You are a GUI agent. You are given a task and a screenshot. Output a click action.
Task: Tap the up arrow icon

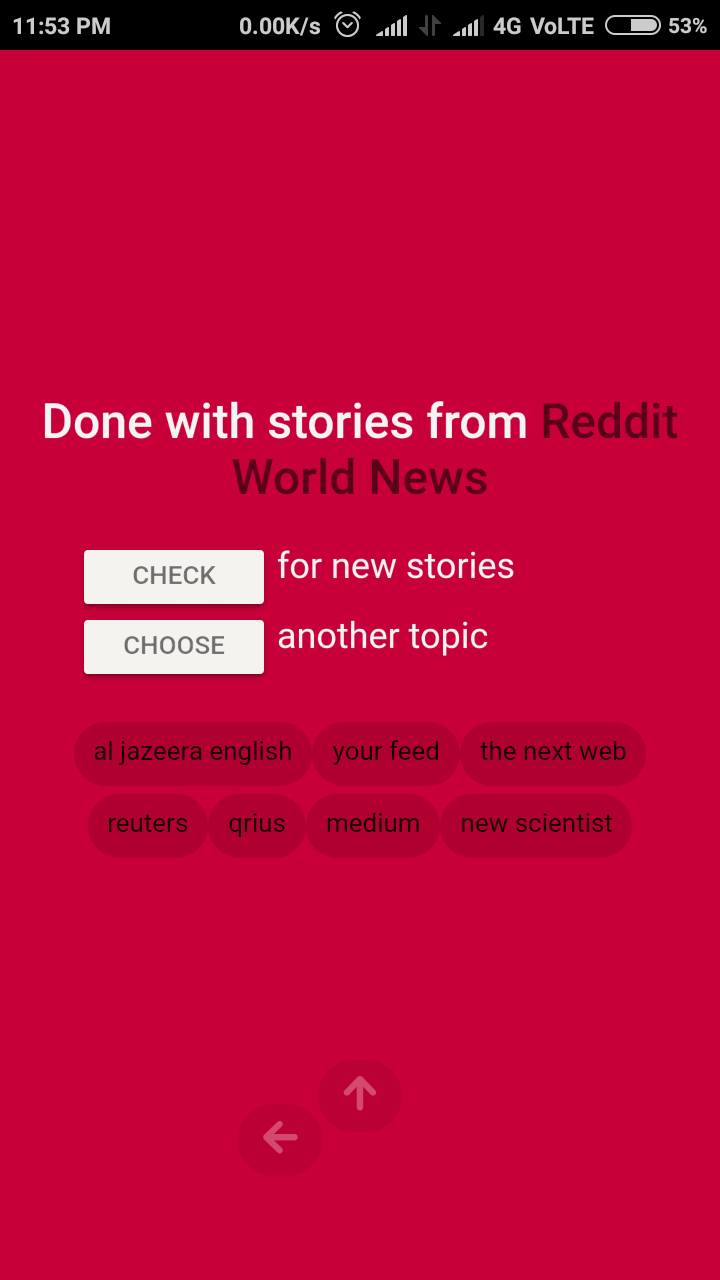tap(360, 1094)
